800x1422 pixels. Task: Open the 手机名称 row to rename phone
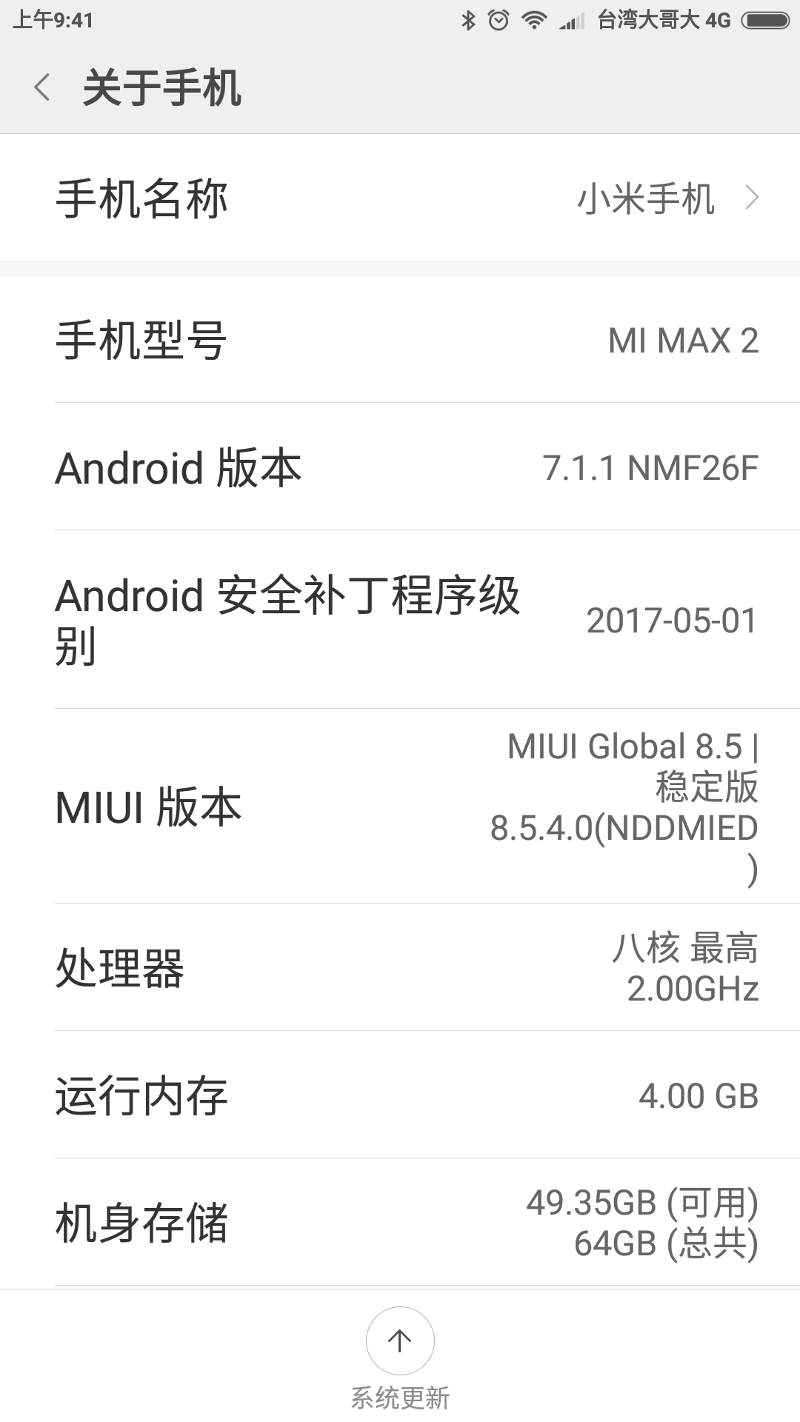point(400,198)
